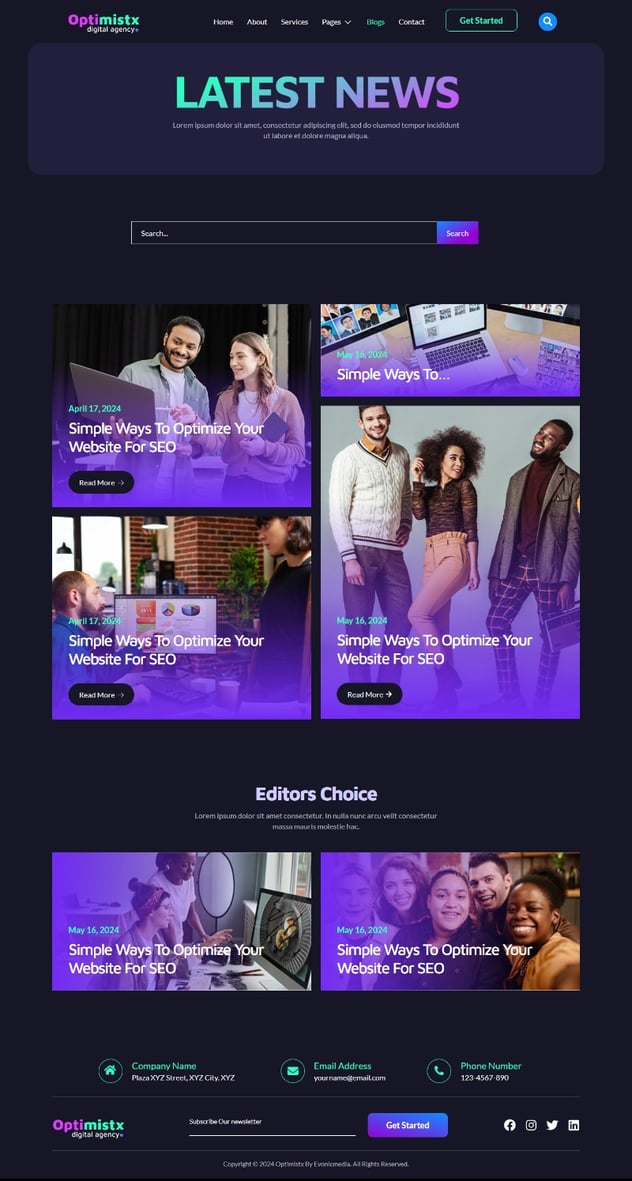The width and height of the screenshot is (632, 1181).
Task: Tap Read More on the May 16 article
Action: coord(369,694)
